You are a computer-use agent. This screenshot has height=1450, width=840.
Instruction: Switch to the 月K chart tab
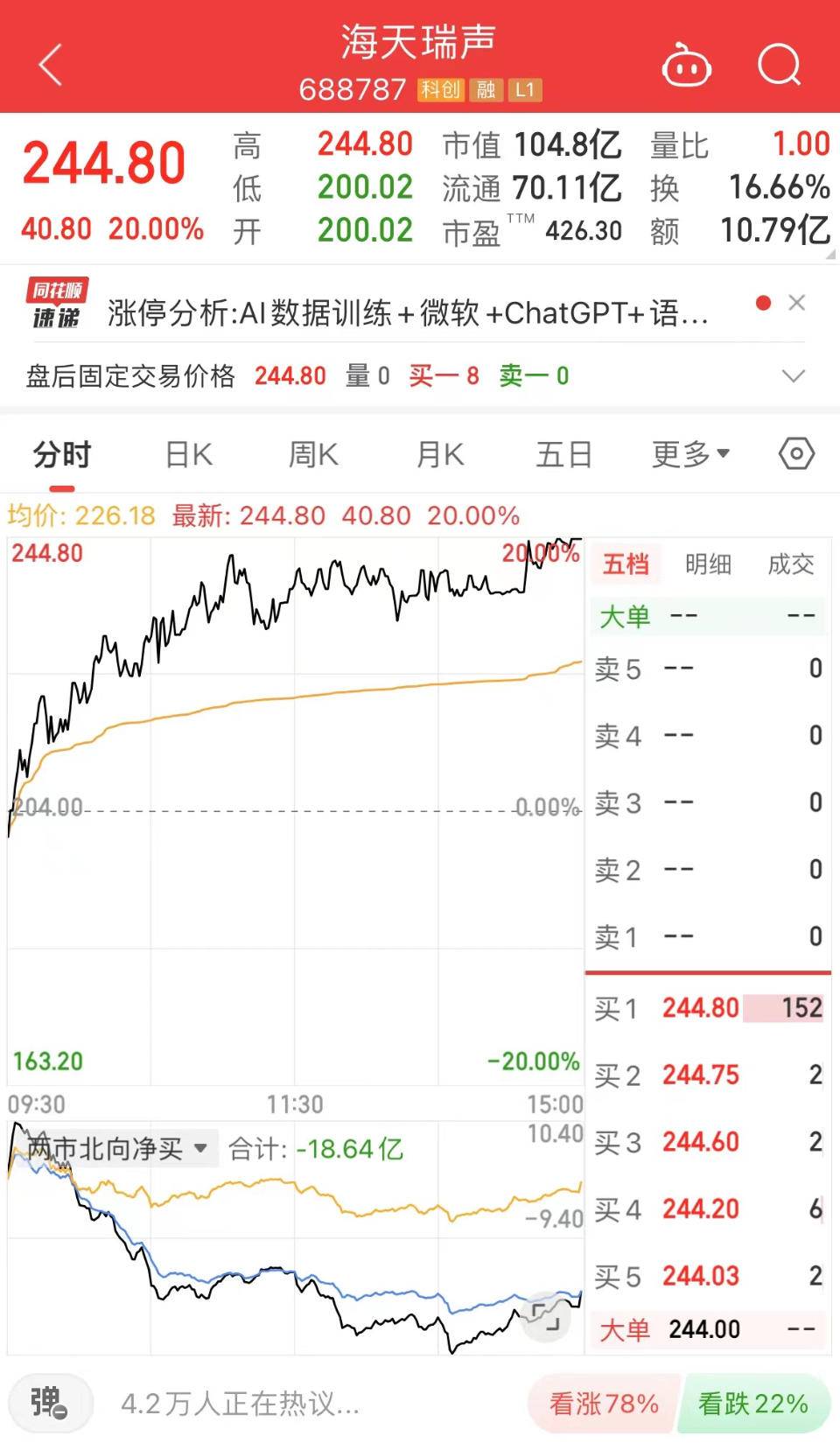(440, 455)
